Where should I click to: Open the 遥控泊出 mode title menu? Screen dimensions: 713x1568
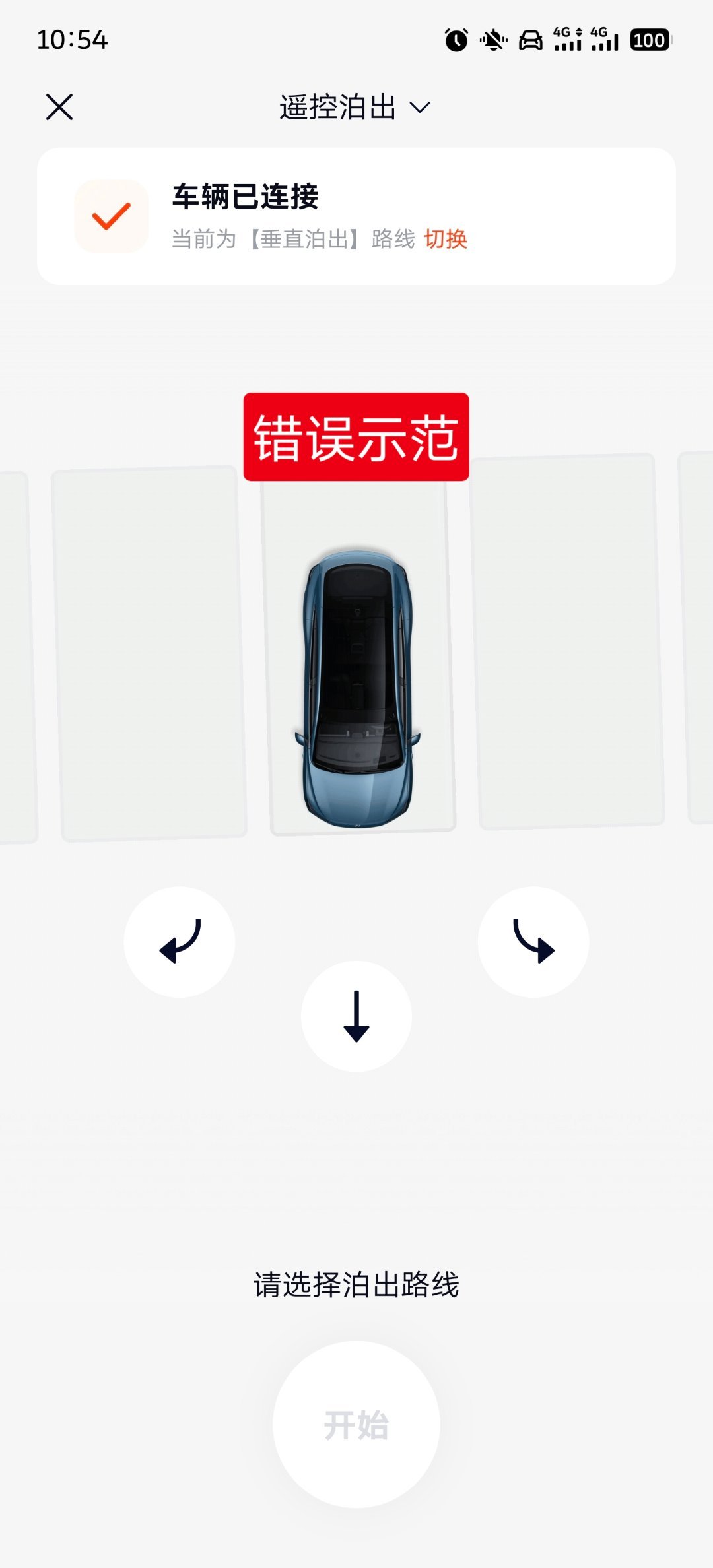335,108
